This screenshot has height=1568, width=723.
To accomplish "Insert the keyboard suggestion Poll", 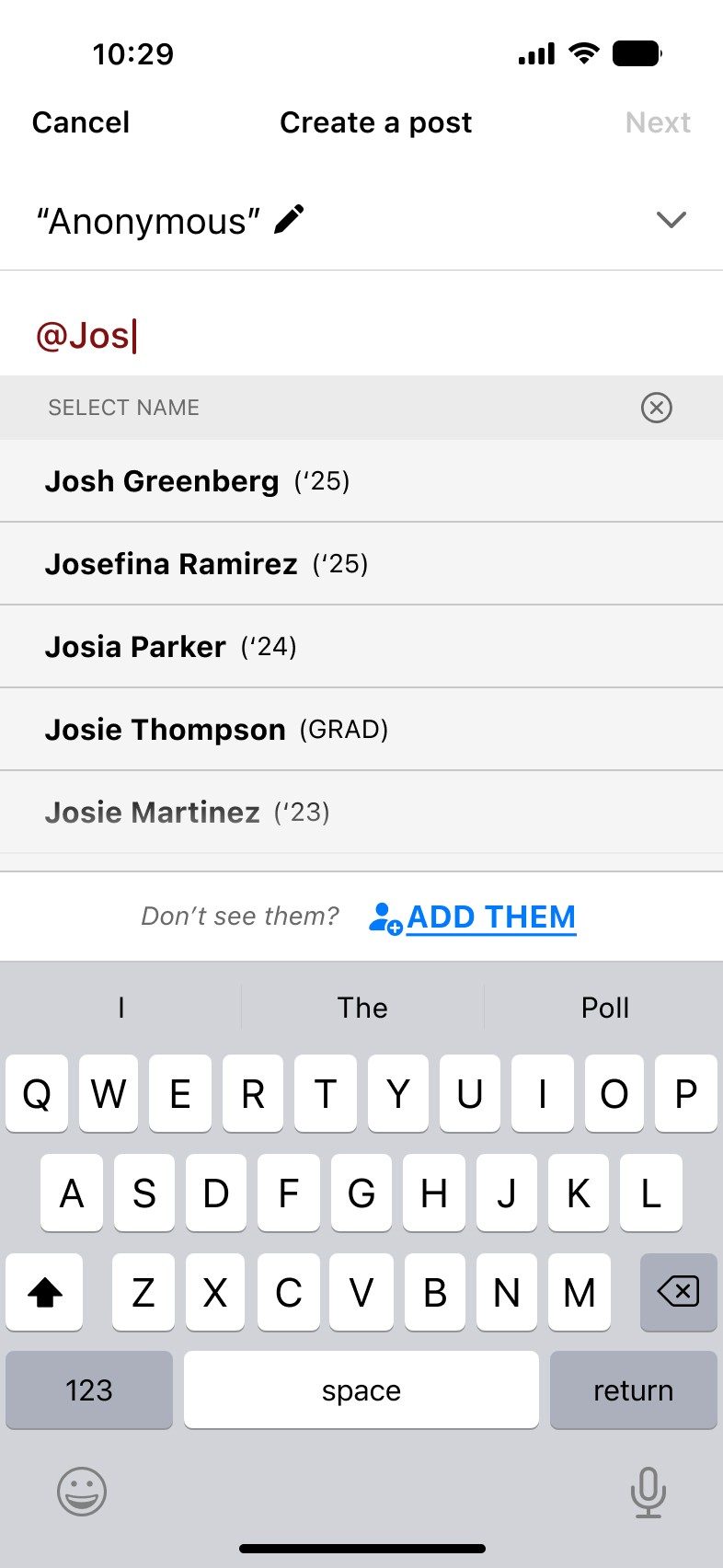I will (x=604, y=1008).
